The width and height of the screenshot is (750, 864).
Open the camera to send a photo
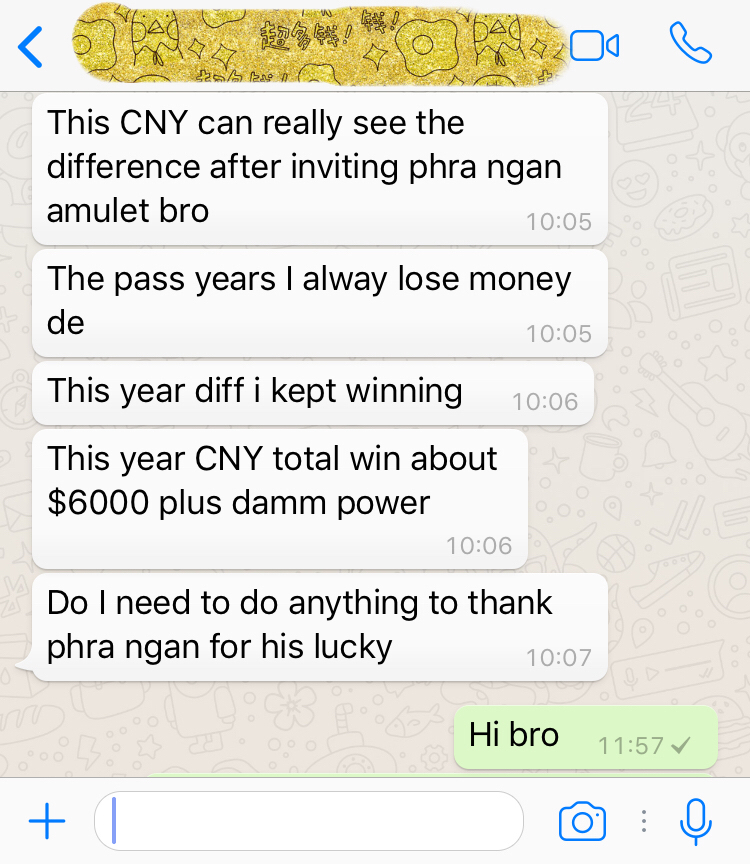pos(582,822)
